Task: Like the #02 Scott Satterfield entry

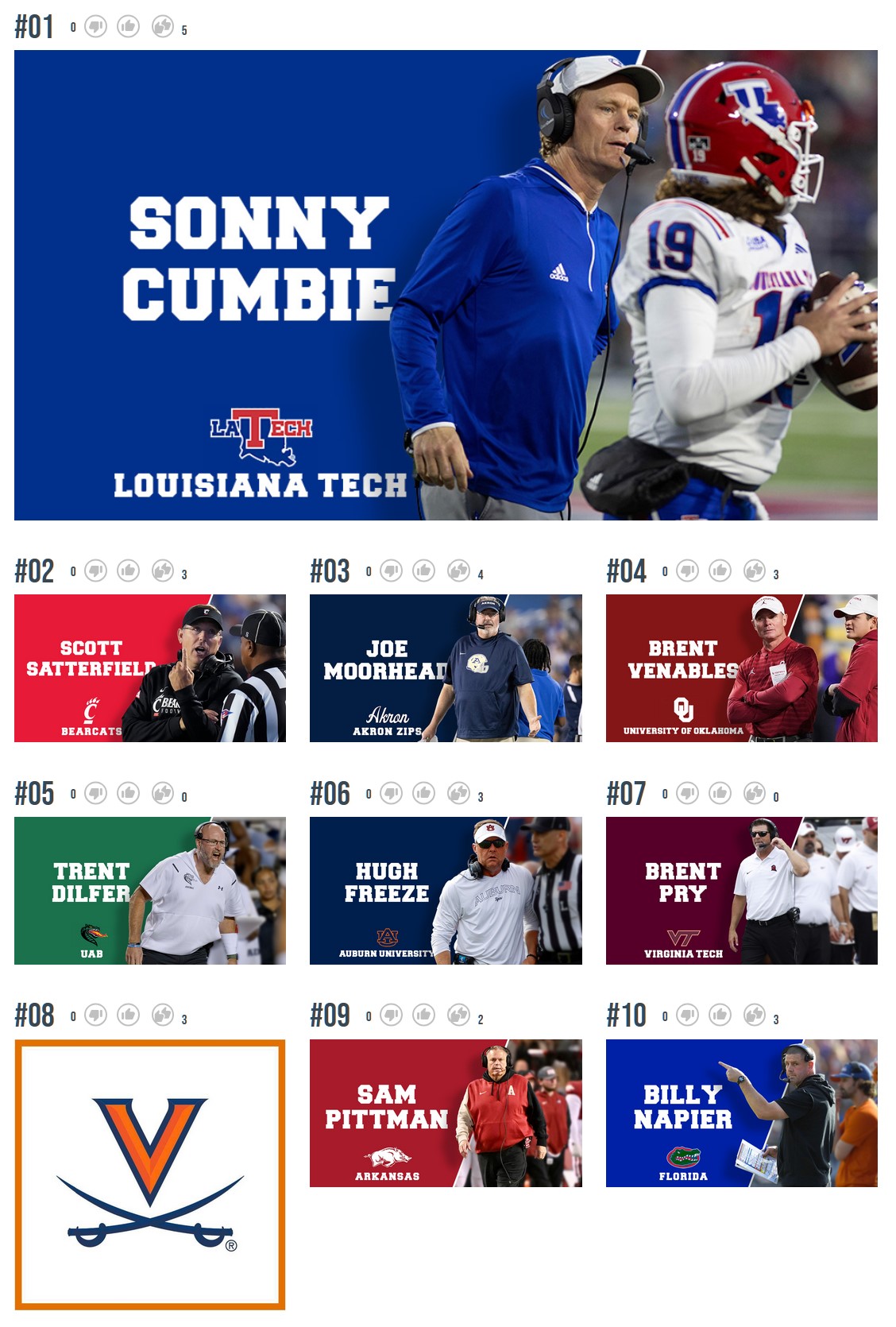Action: (128, 571)
